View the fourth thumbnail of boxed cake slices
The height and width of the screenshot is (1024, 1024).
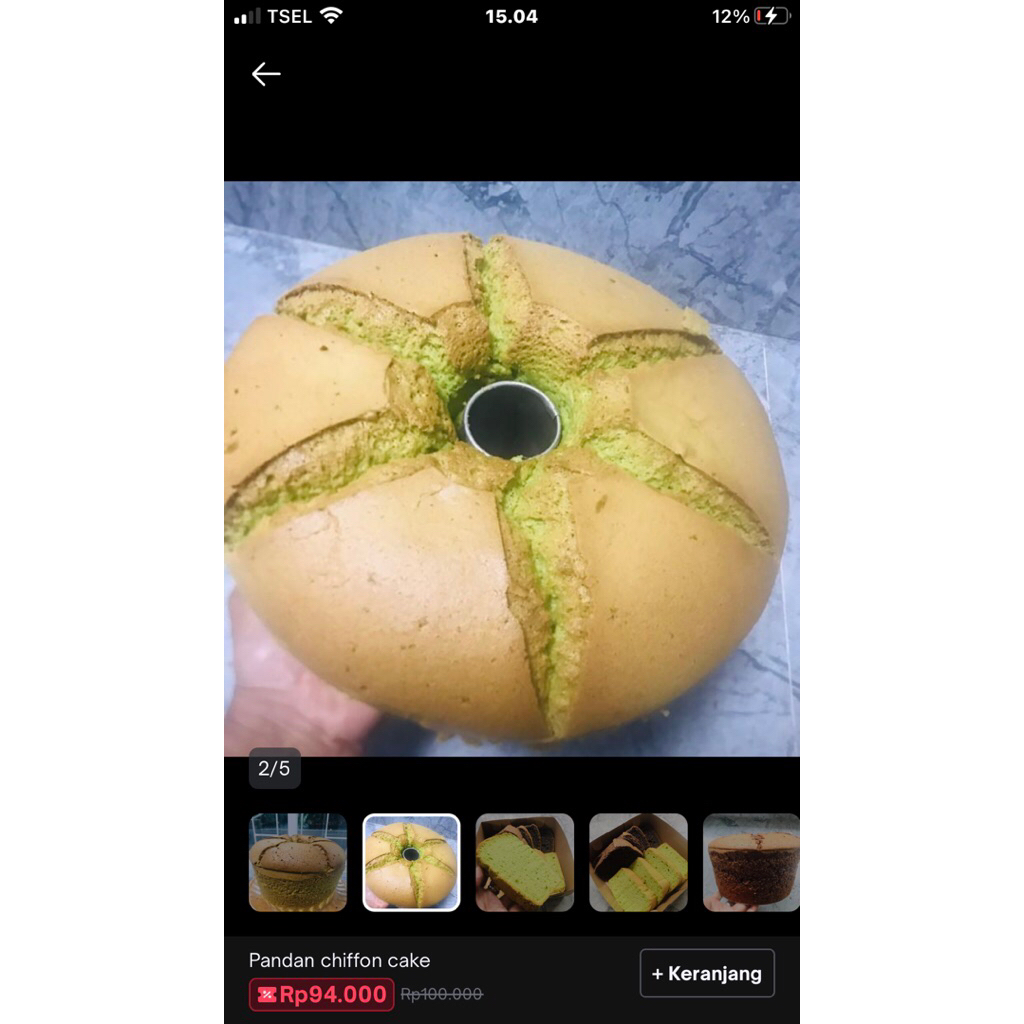tap(638, 862)
